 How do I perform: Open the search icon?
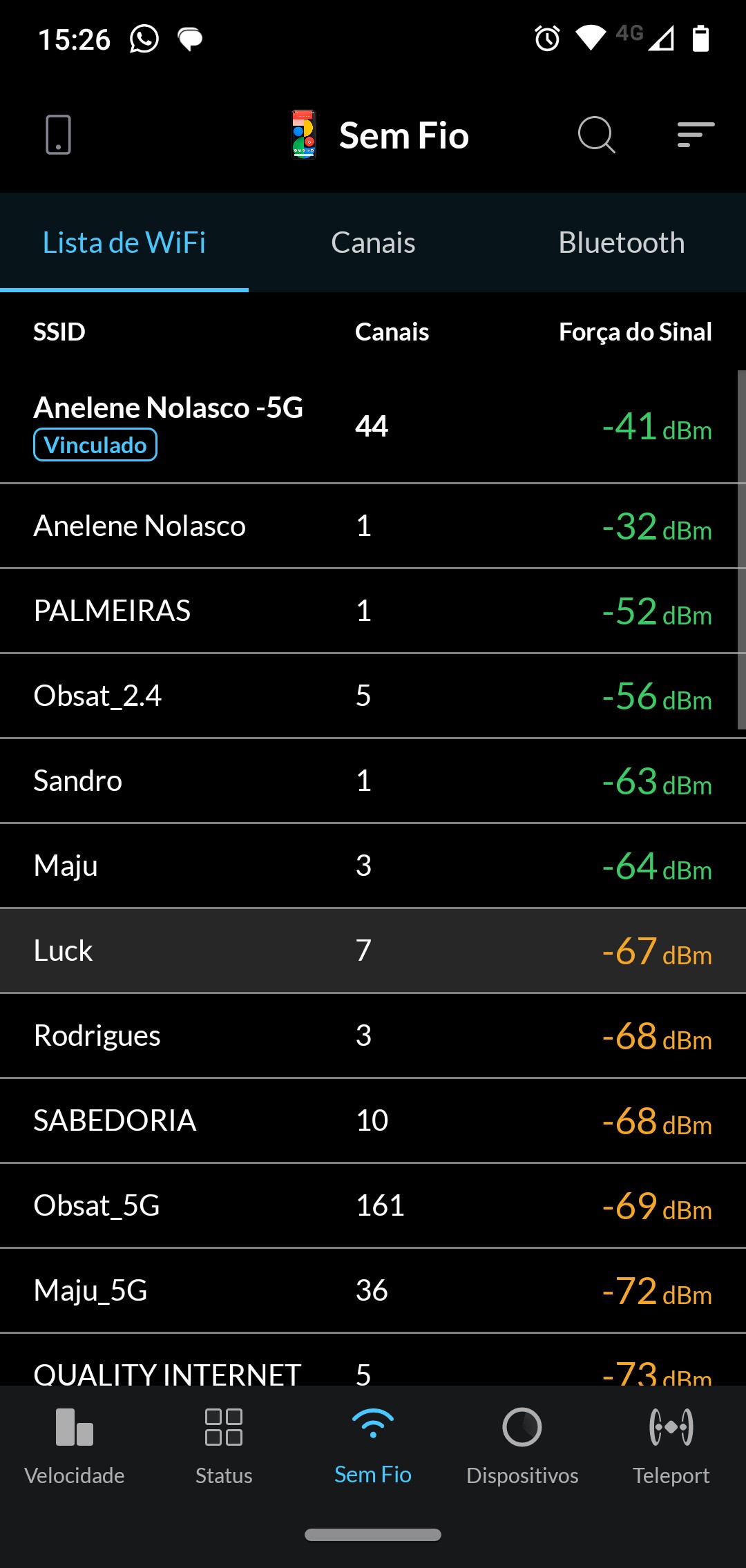point(596,134)
